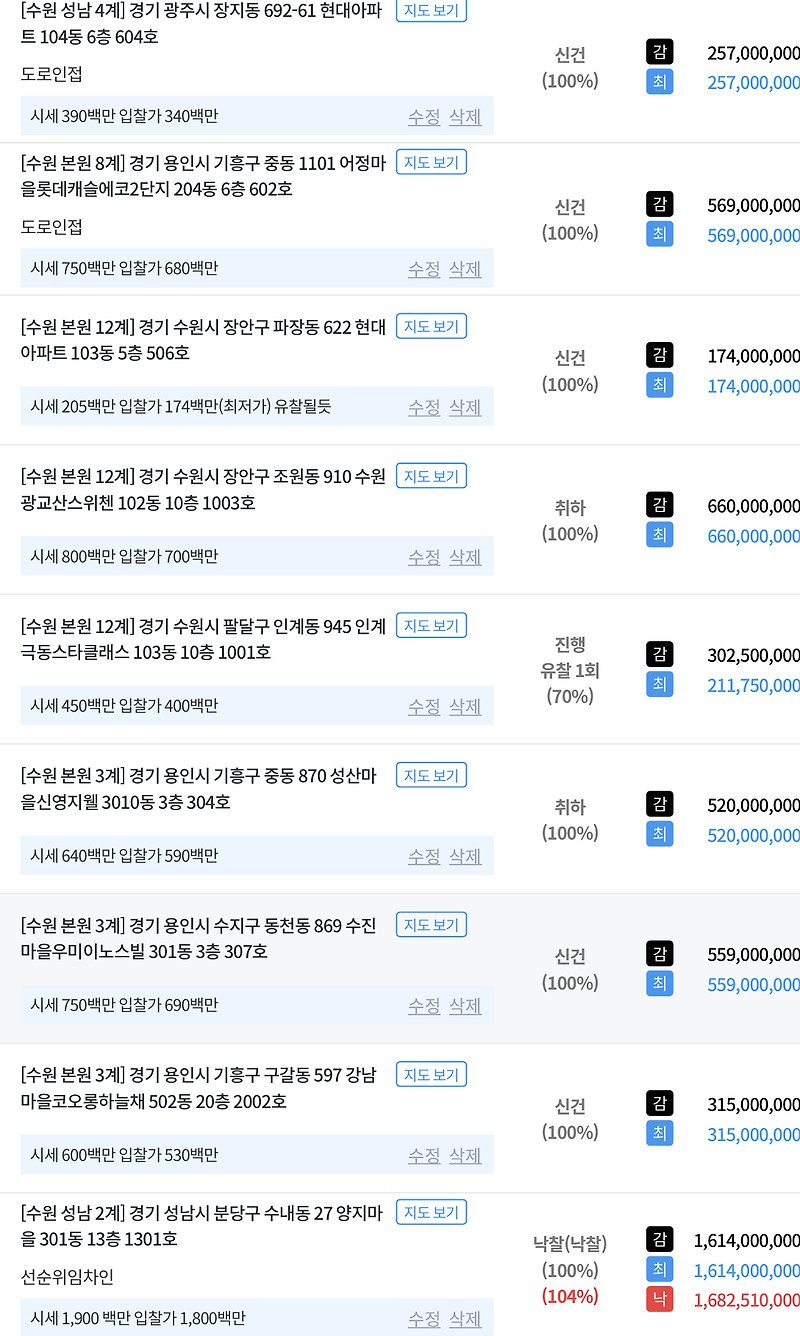Open 지도 보기 for 수원광교산스위첸

(431, 476)
